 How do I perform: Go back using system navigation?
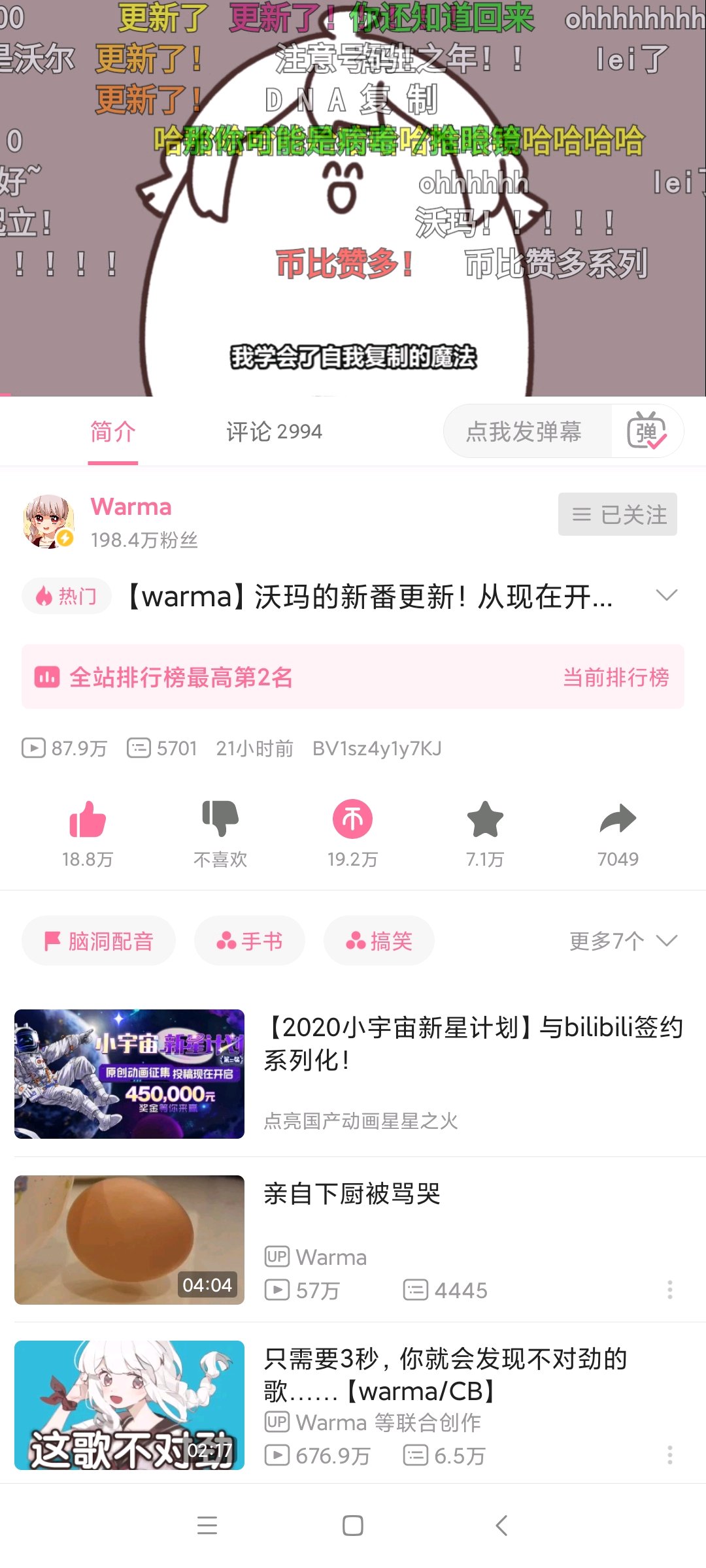point(501,1526)
